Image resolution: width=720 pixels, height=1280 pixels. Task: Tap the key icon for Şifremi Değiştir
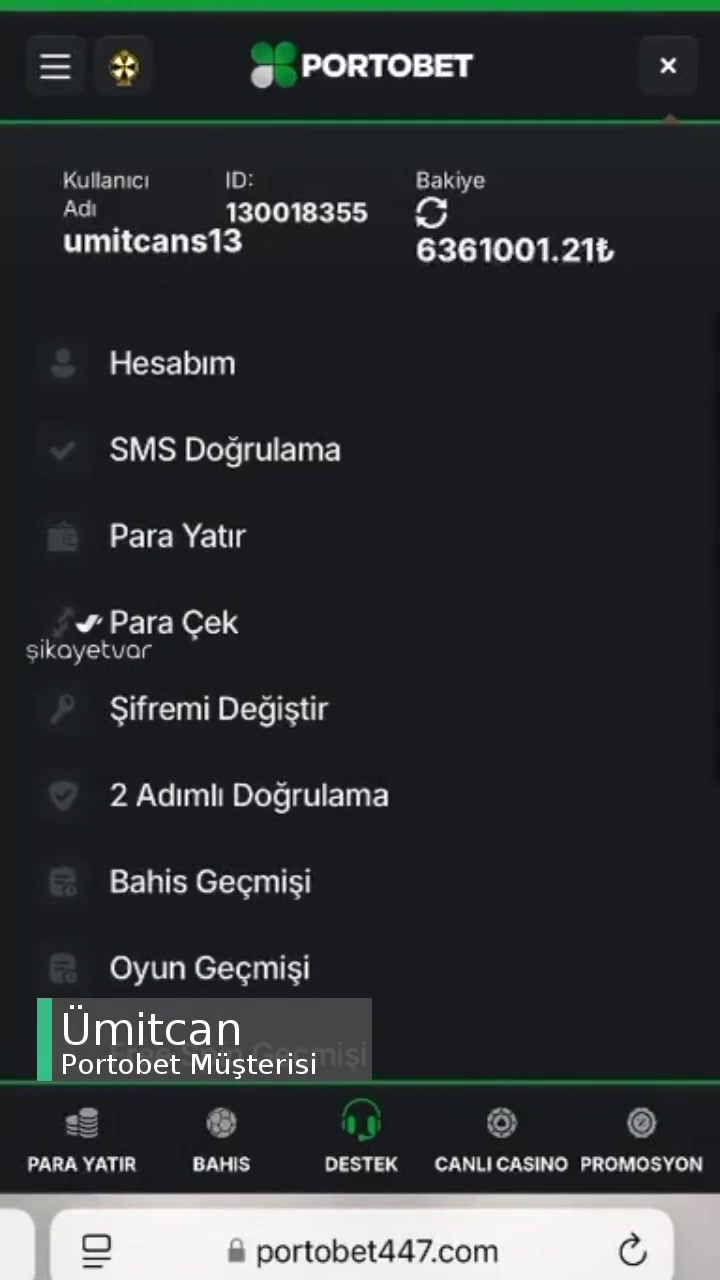(63, 709)
